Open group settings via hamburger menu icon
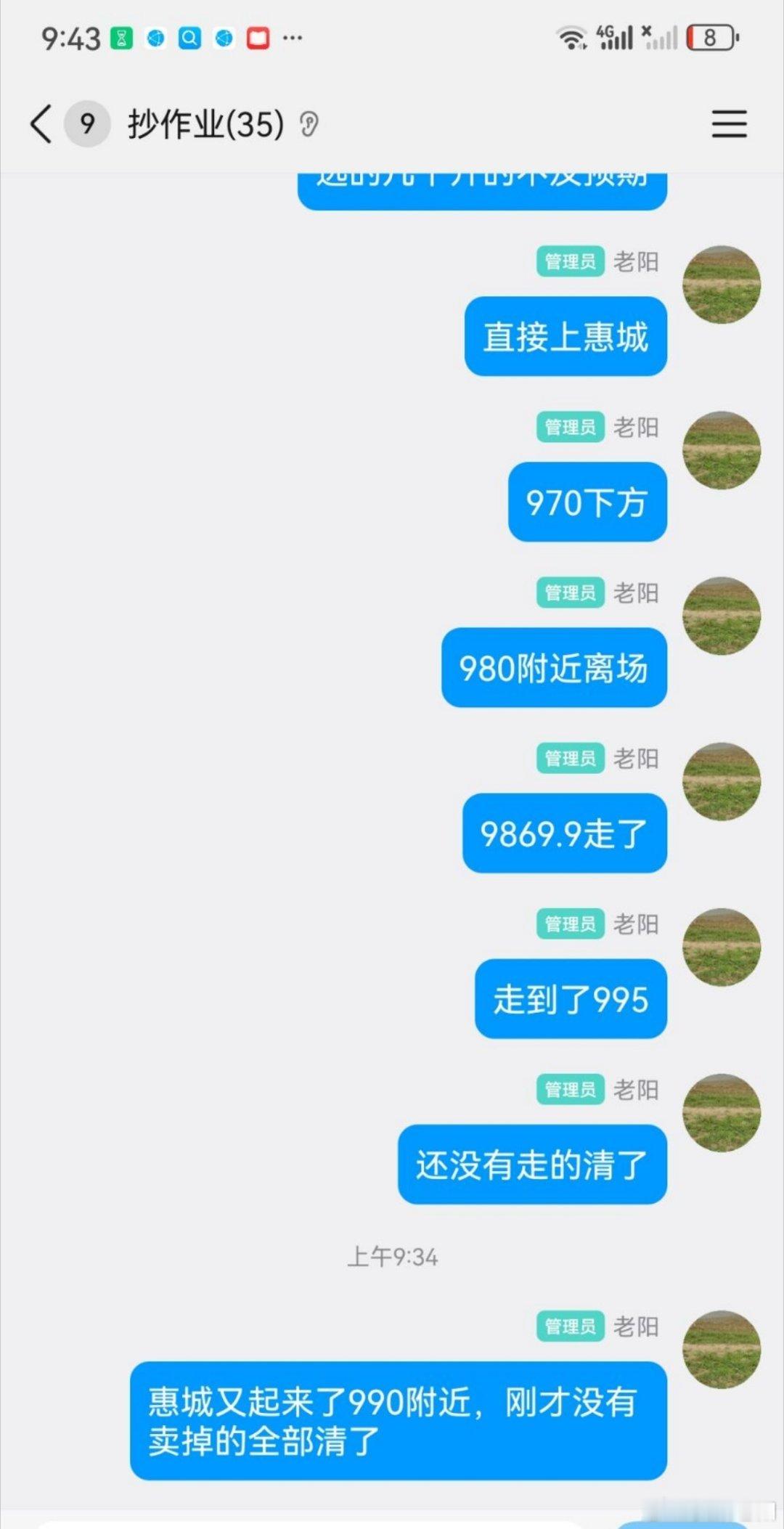 (729, 123)
